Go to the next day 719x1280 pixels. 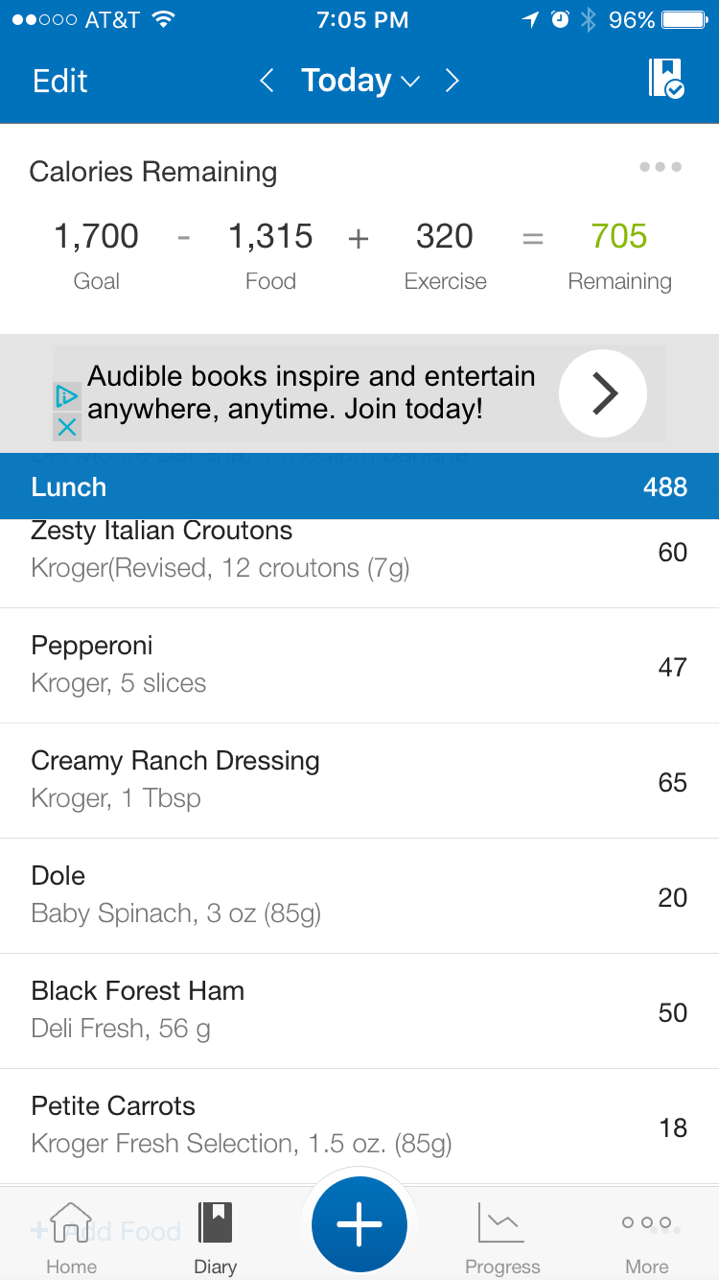click(x=452, y=81)
